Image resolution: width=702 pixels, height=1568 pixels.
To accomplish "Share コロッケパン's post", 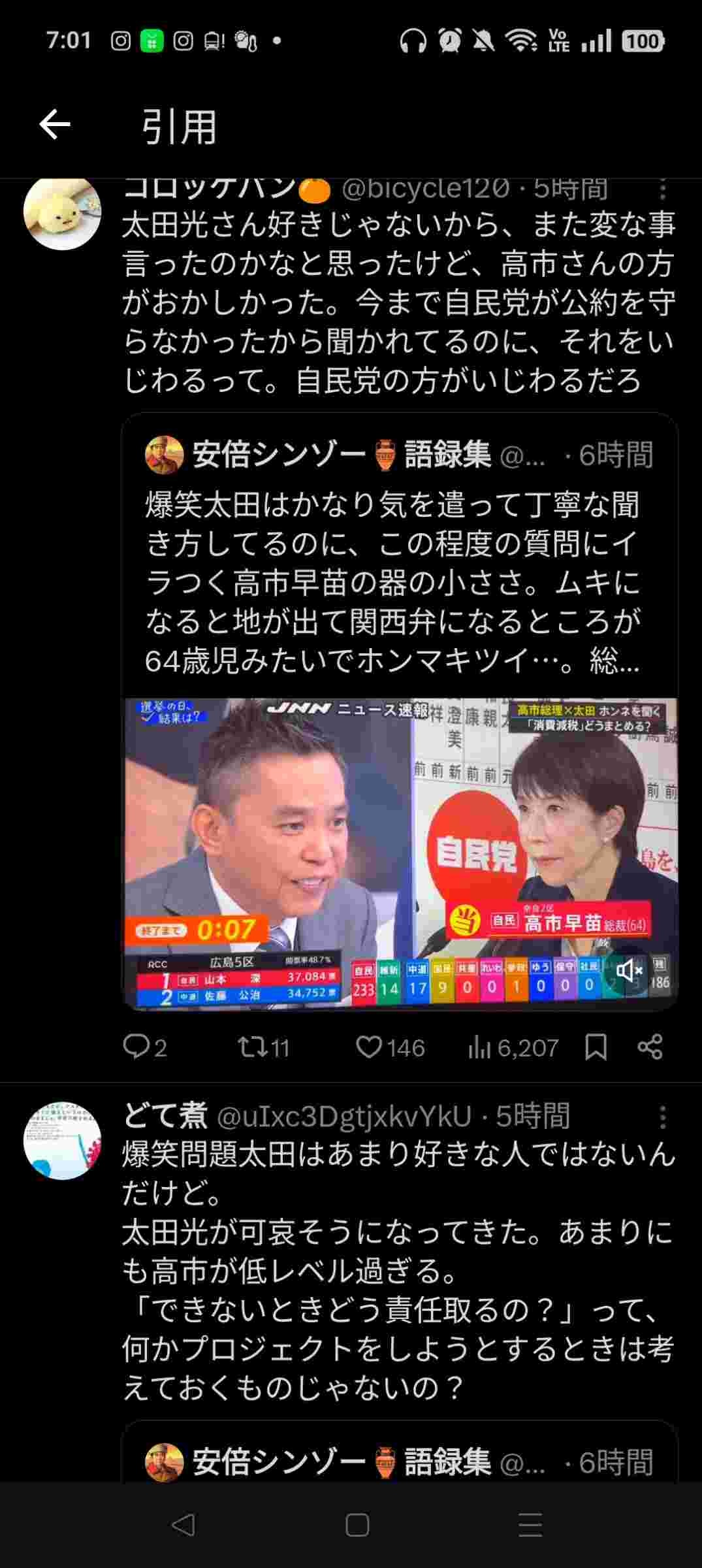I will pos(650,1048).
